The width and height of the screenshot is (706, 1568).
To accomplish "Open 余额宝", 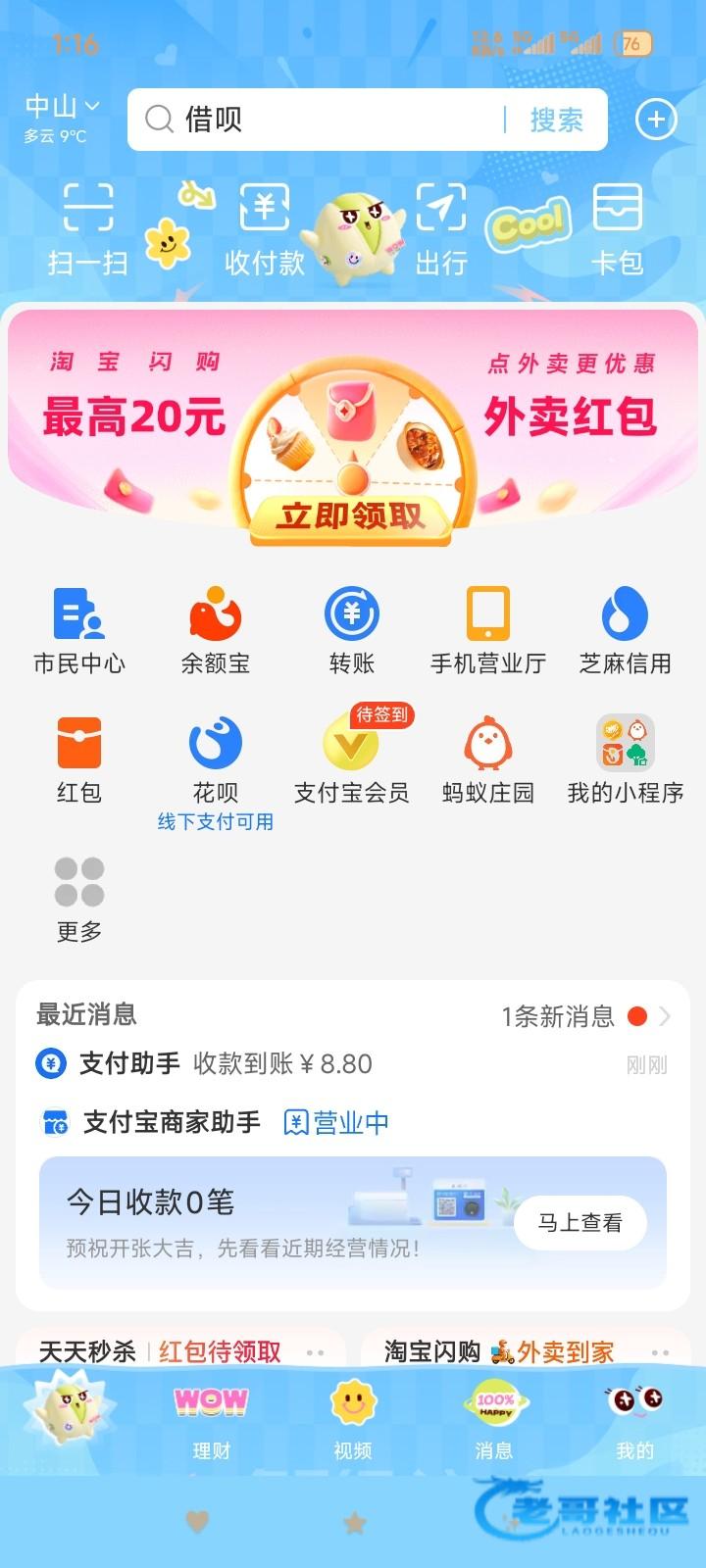I will [x=216, y=631].
